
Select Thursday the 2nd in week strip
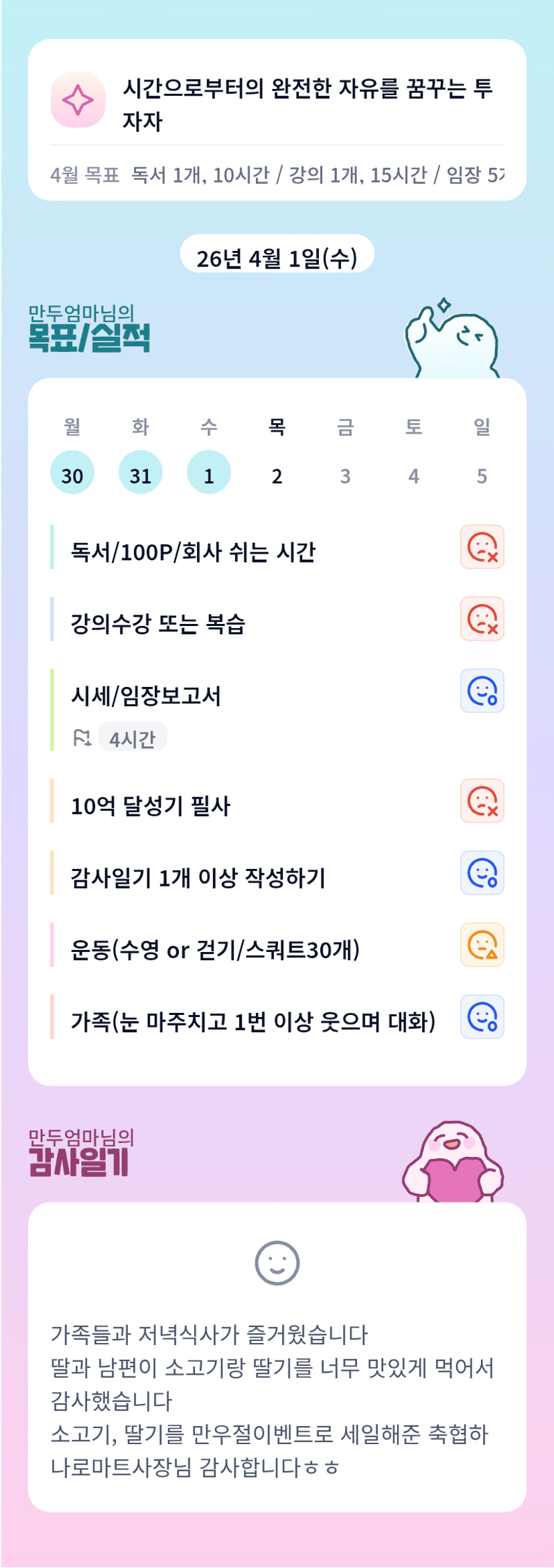point(277,474)
